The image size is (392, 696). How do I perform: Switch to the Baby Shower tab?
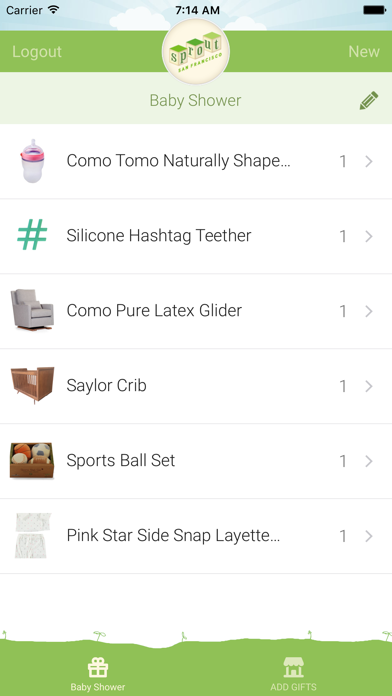click(98, 674)
